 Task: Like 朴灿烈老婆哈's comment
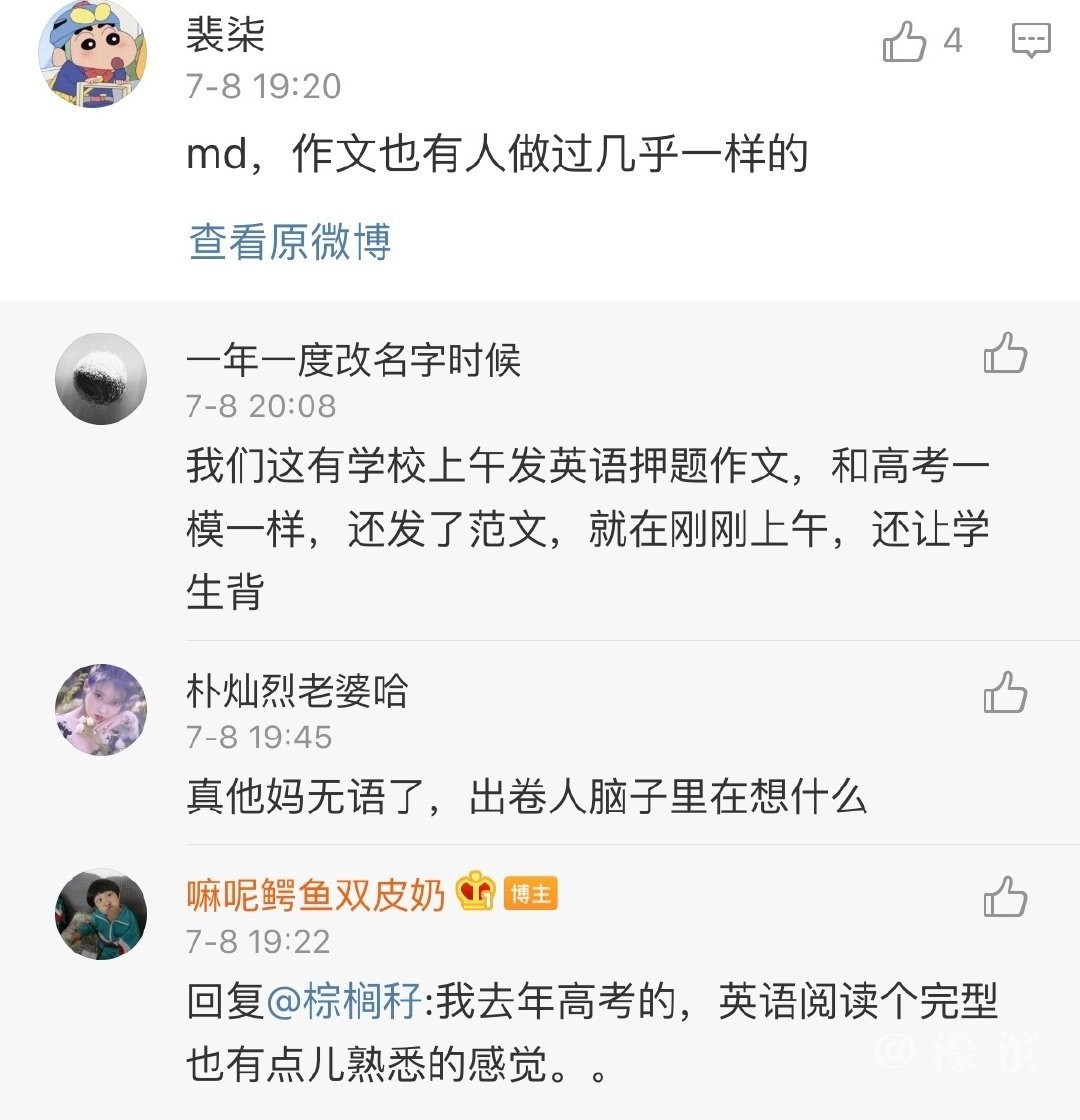[1005, 692]
